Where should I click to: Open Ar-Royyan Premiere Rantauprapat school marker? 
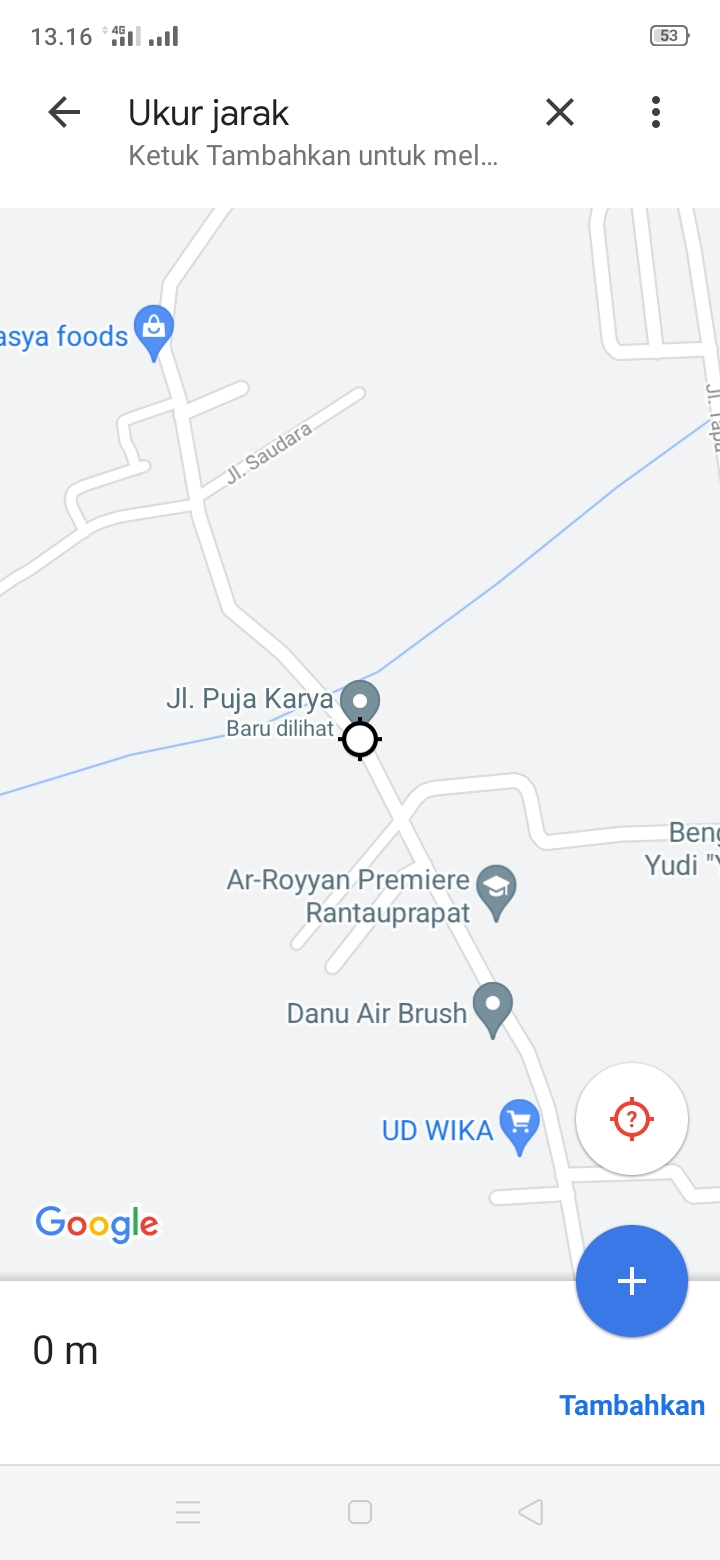pos(496,888)
